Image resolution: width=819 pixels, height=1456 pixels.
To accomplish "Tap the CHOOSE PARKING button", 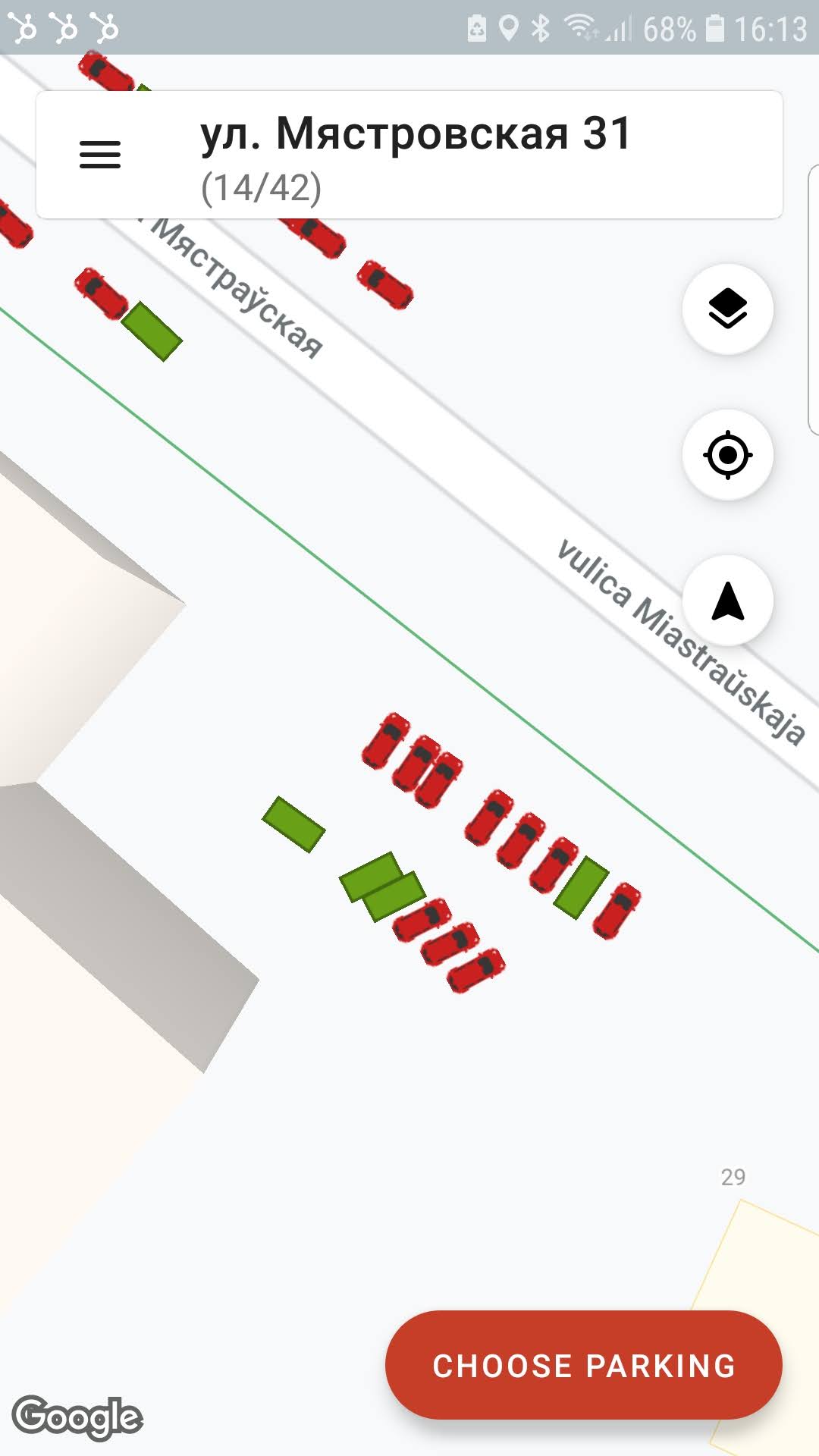I will [583, 1365].
